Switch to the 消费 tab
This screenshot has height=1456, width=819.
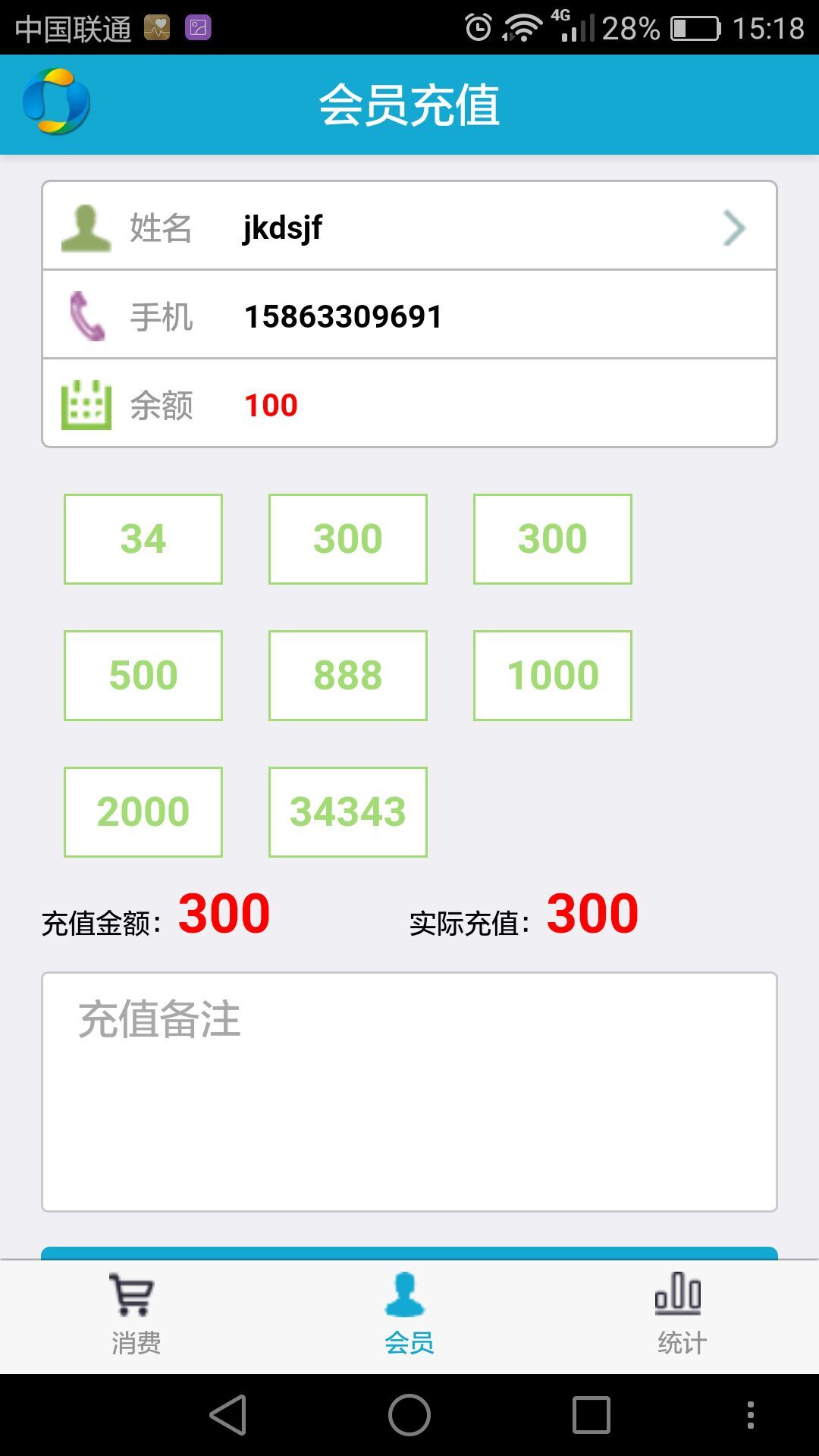[136, 1316]
